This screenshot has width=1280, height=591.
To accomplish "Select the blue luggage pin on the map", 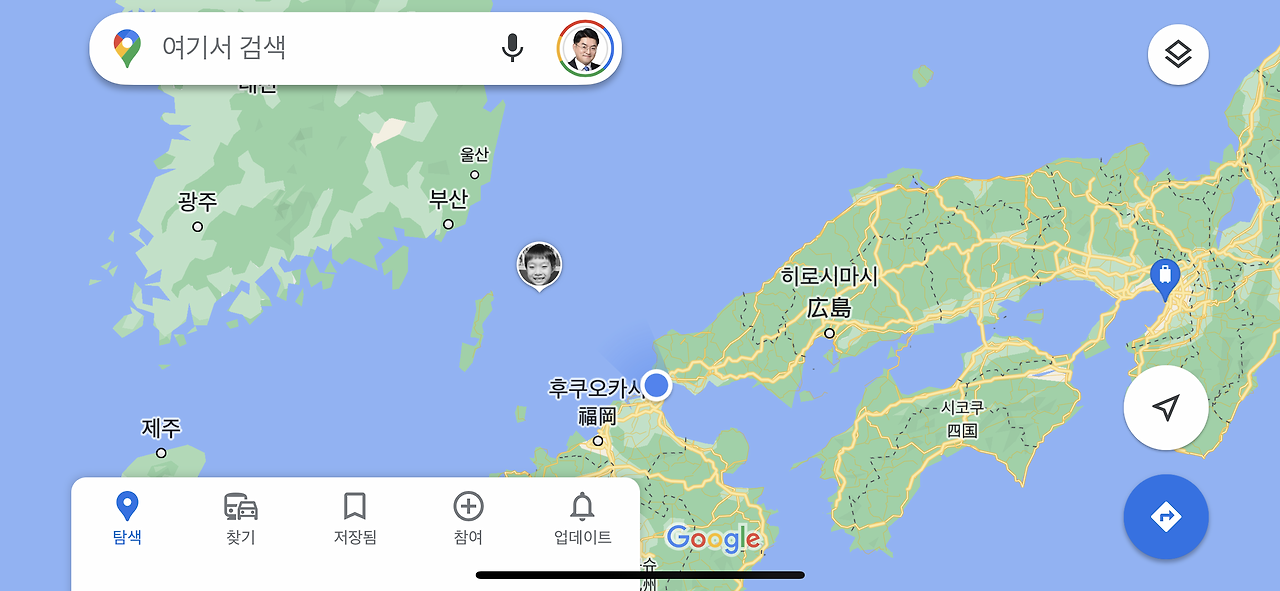I will (x=1164, y=279).
